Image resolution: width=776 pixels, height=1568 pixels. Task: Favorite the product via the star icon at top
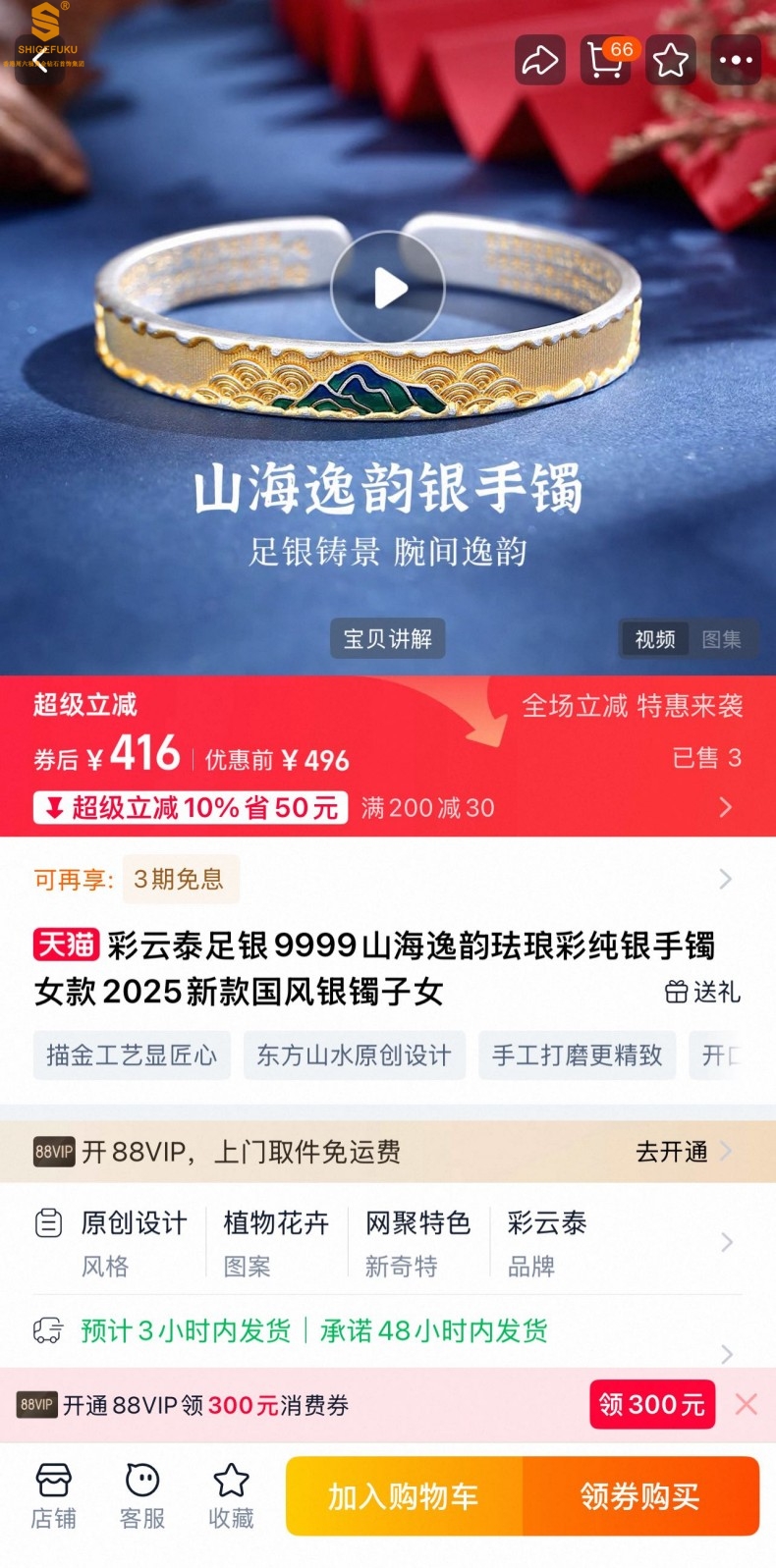click(x=671, y=61)
